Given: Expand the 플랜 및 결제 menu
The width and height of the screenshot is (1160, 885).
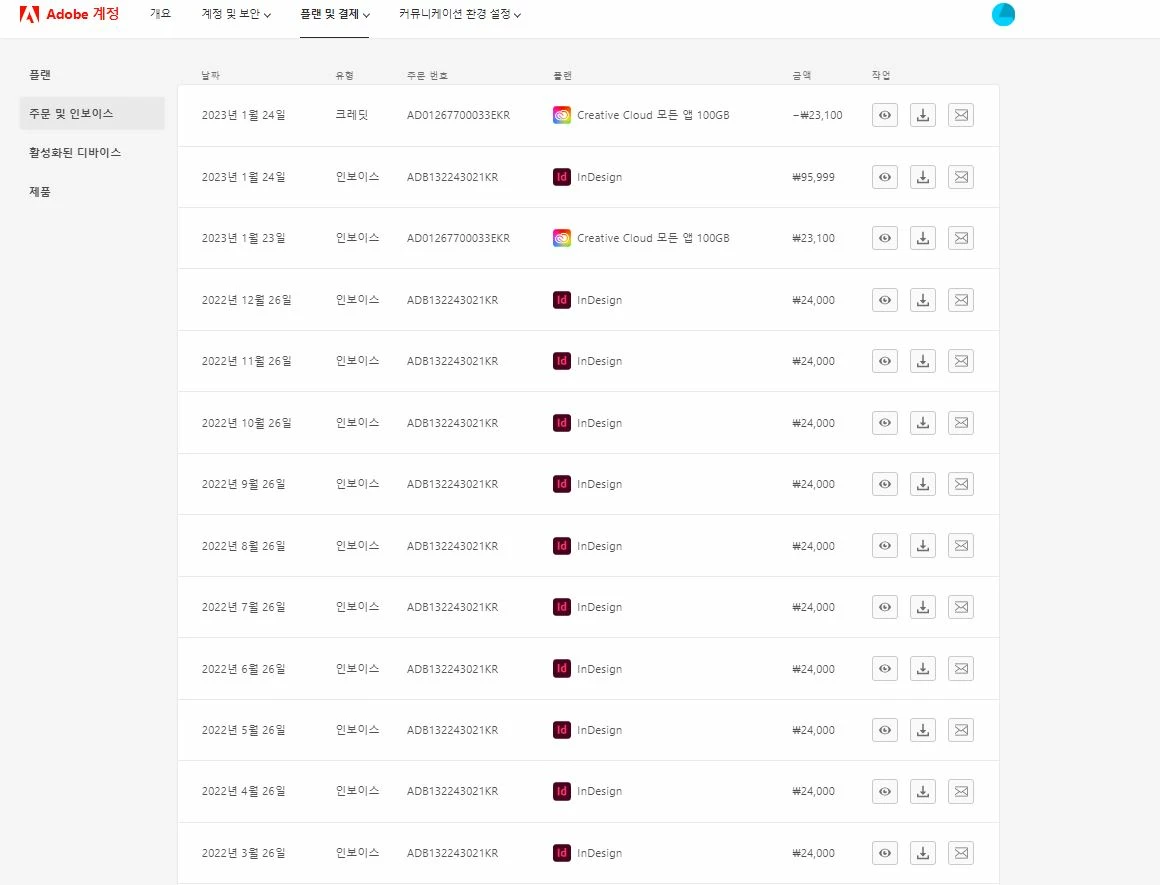Looking at the screenshot, I should click(x=335, y=15).
